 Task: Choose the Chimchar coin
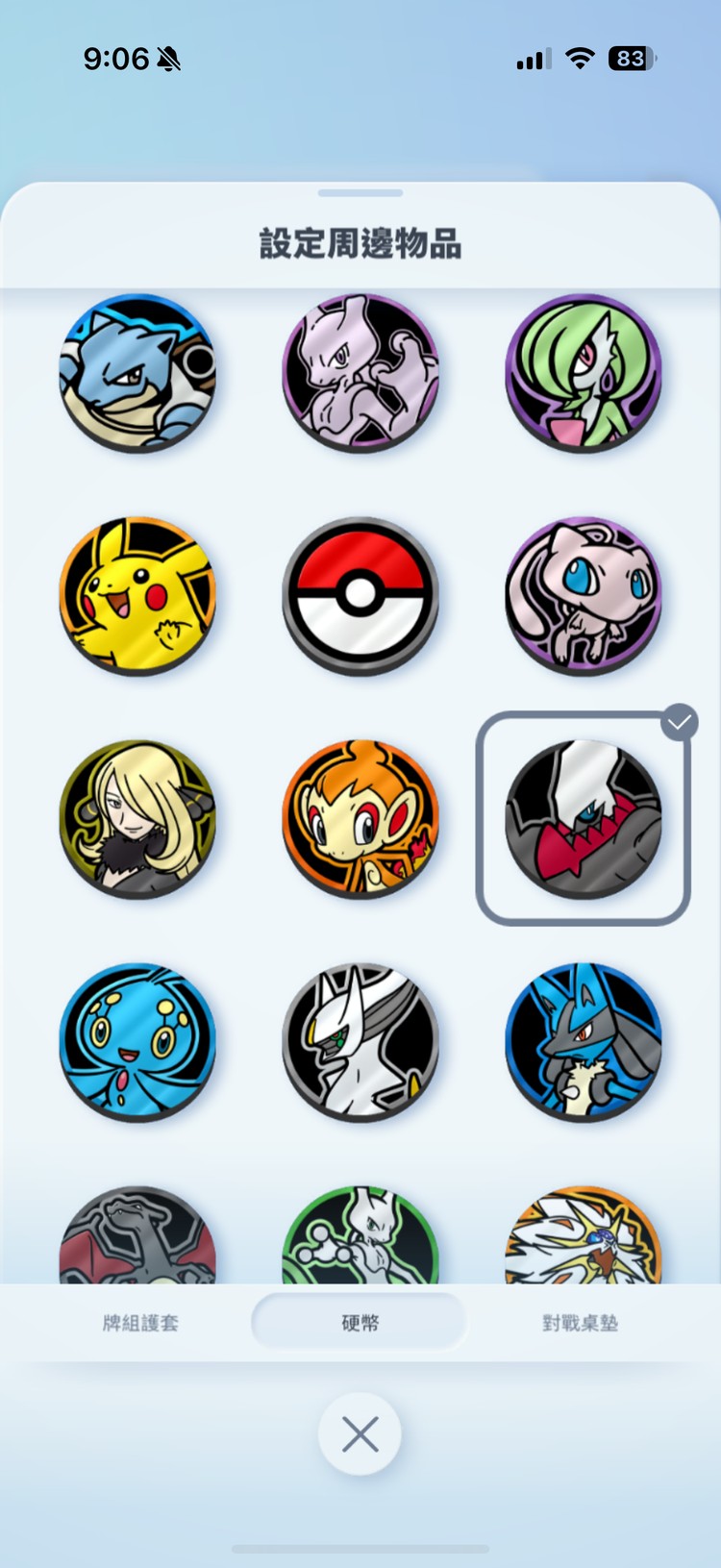point(360,818)
